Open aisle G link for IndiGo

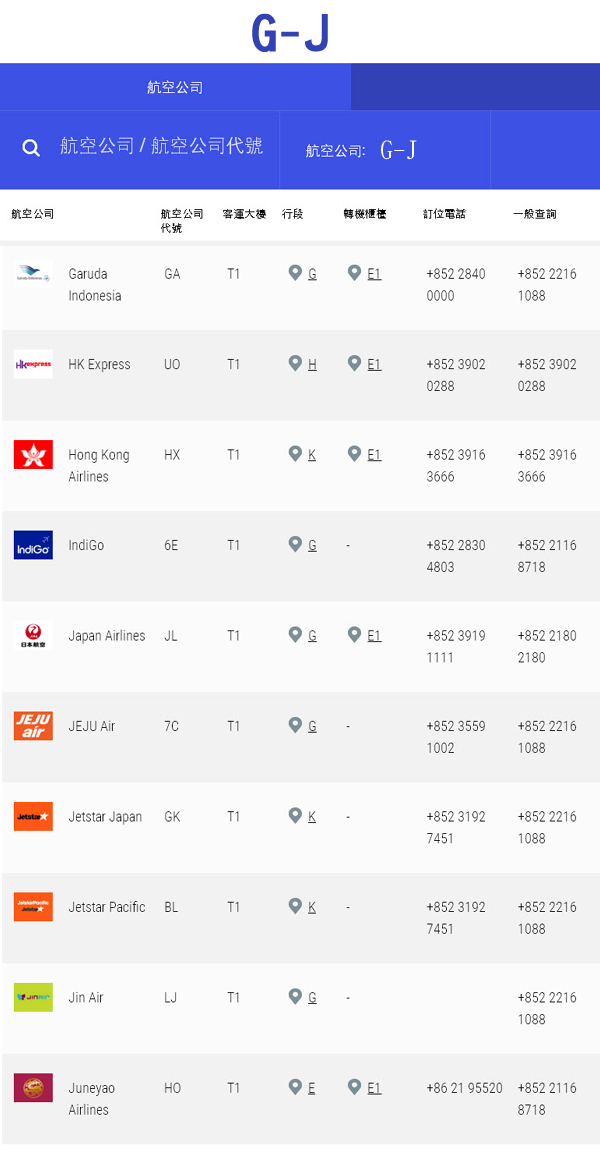click(x=312, y=545)
